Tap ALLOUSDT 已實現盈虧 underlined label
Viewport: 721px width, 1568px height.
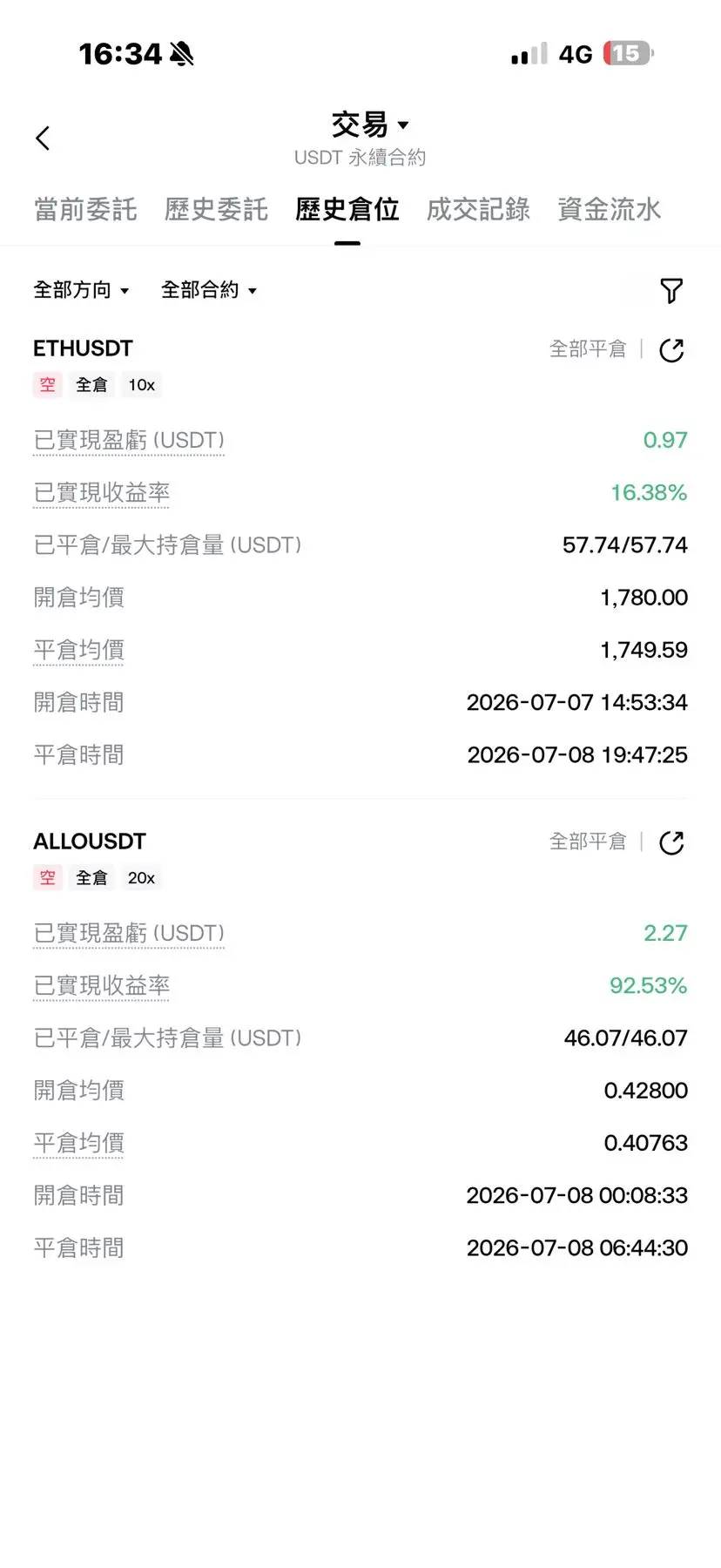point(129,934)
